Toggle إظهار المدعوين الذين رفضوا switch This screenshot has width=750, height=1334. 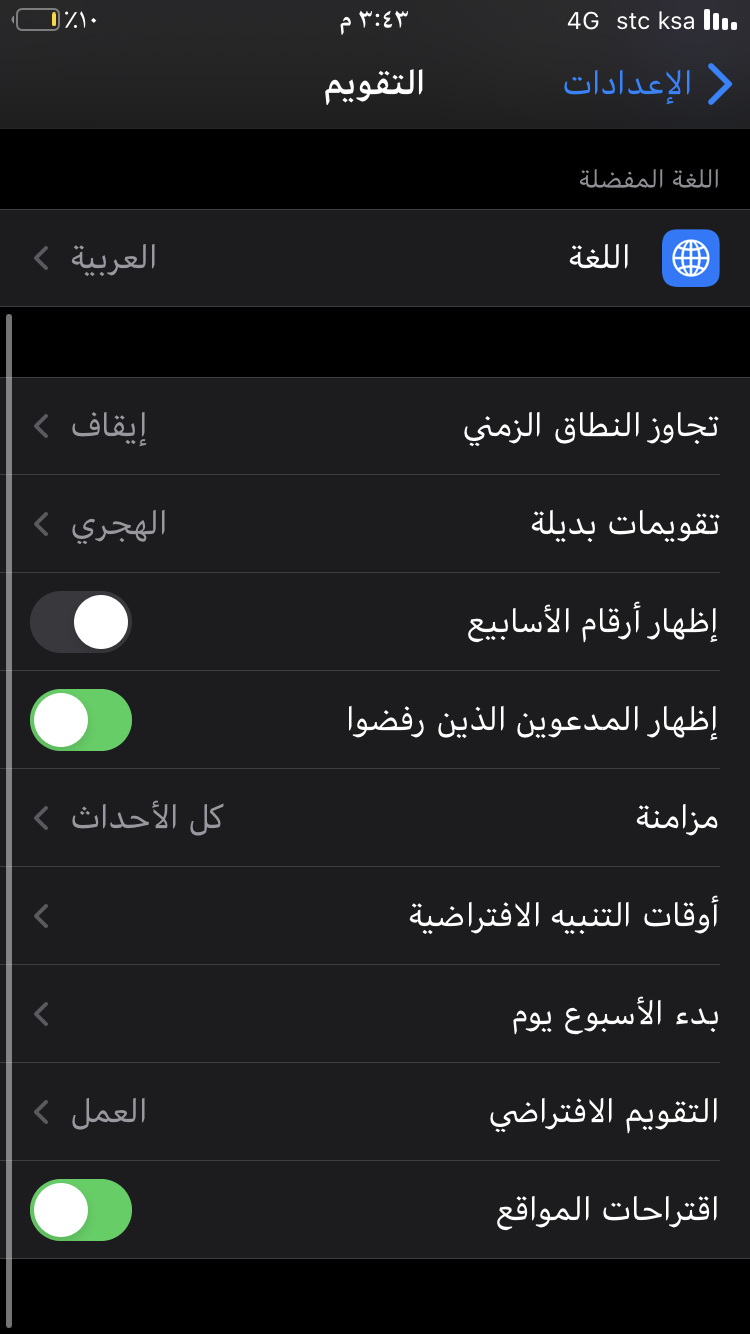(x=81, y=720)
